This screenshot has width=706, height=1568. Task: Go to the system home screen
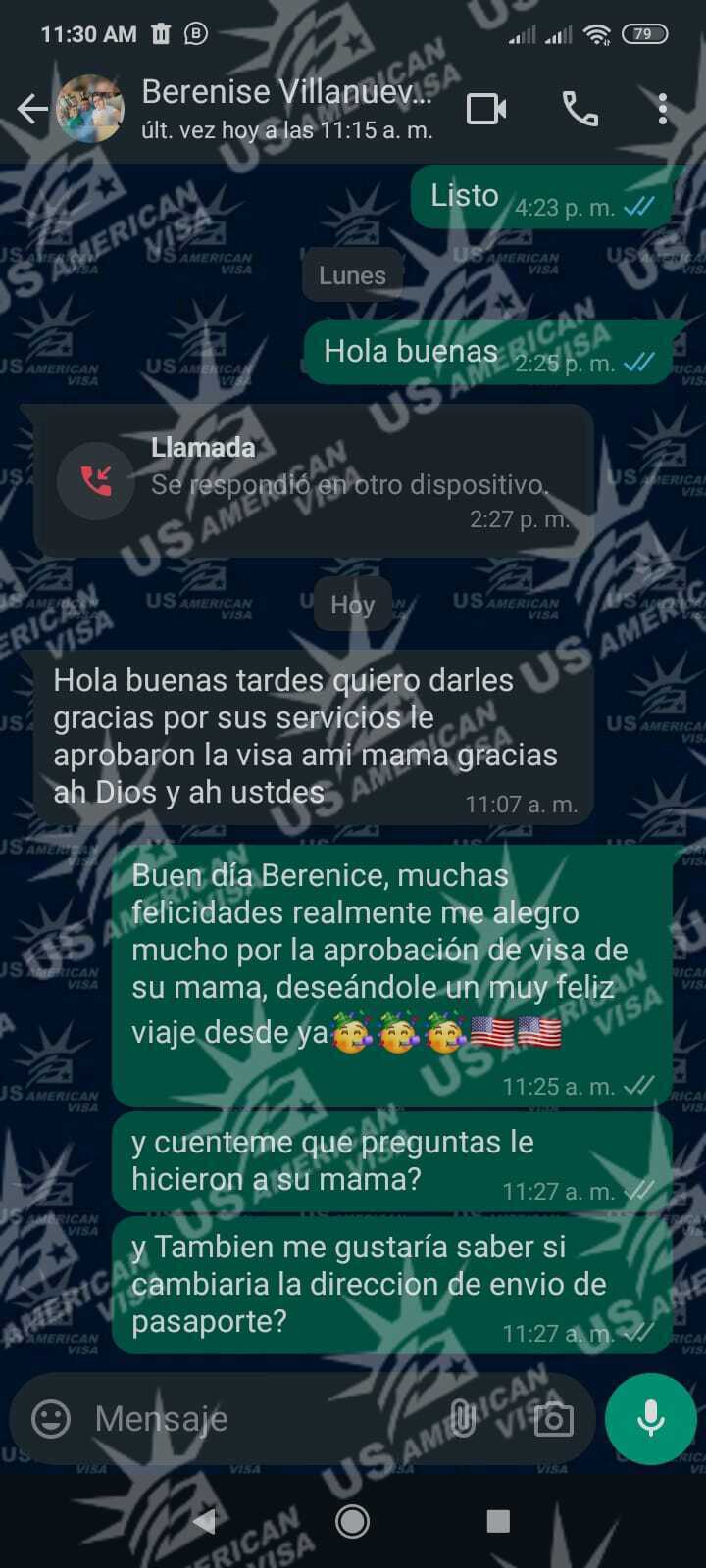tap(352, 1521)
